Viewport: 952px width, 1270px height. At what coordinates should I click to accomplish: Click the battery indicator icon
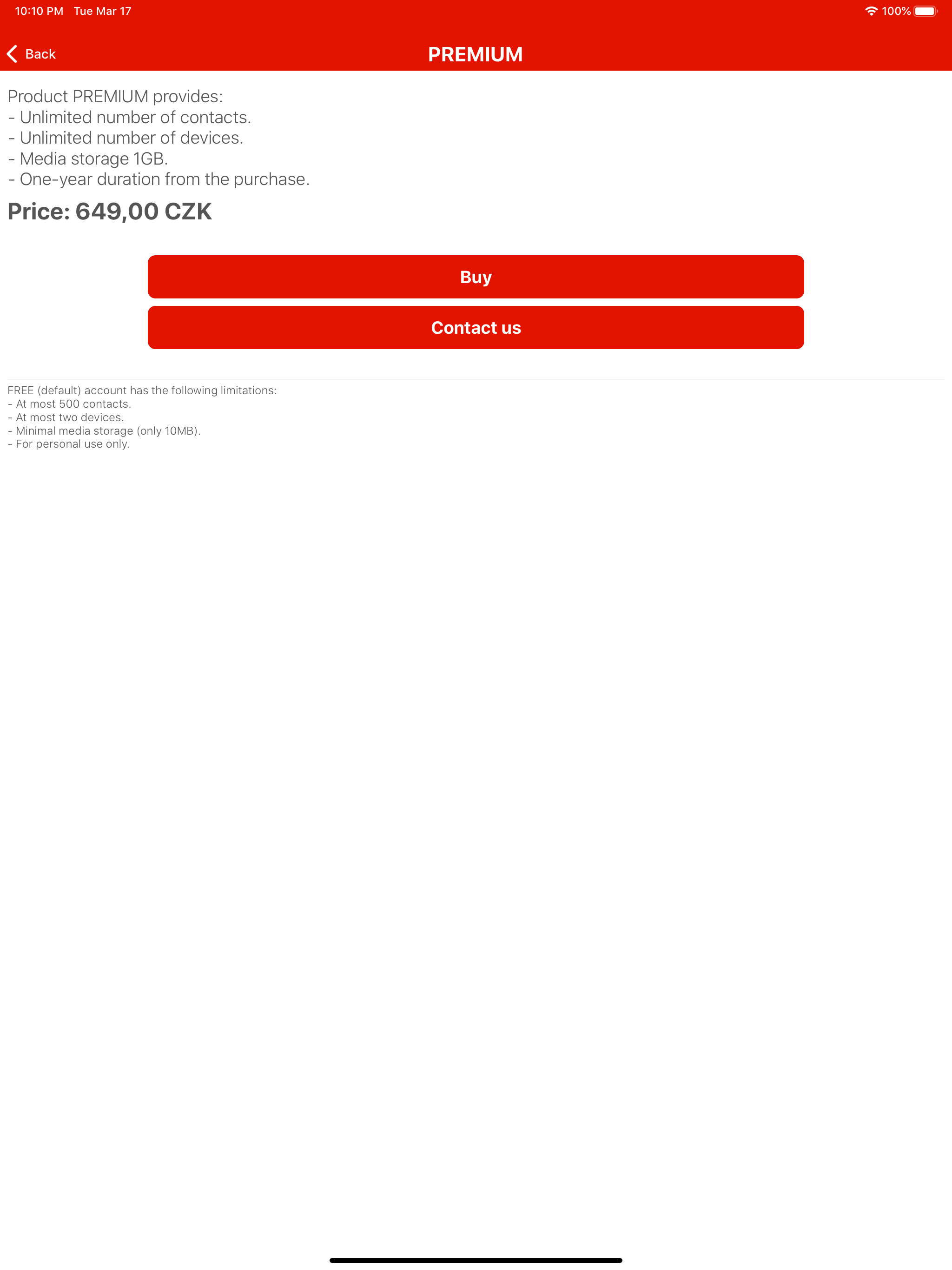tap(925, 10)
